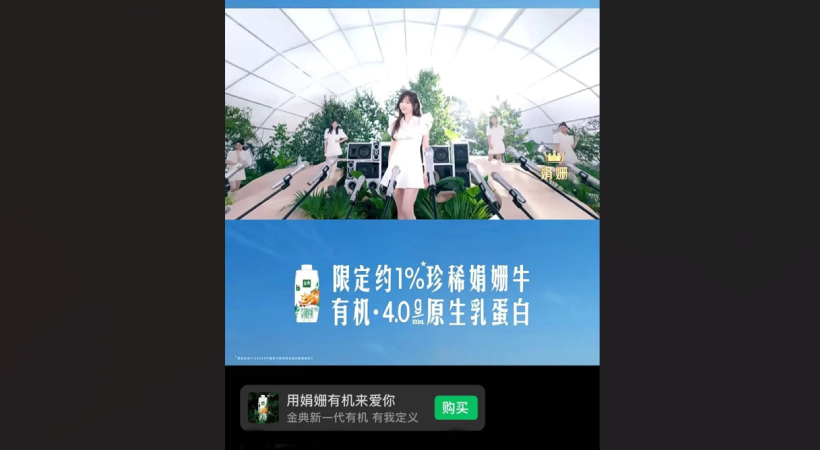Open the 用娟姗有机来爱你 ad card
Screen dimensions: 820x450
(x=340, y=408)
